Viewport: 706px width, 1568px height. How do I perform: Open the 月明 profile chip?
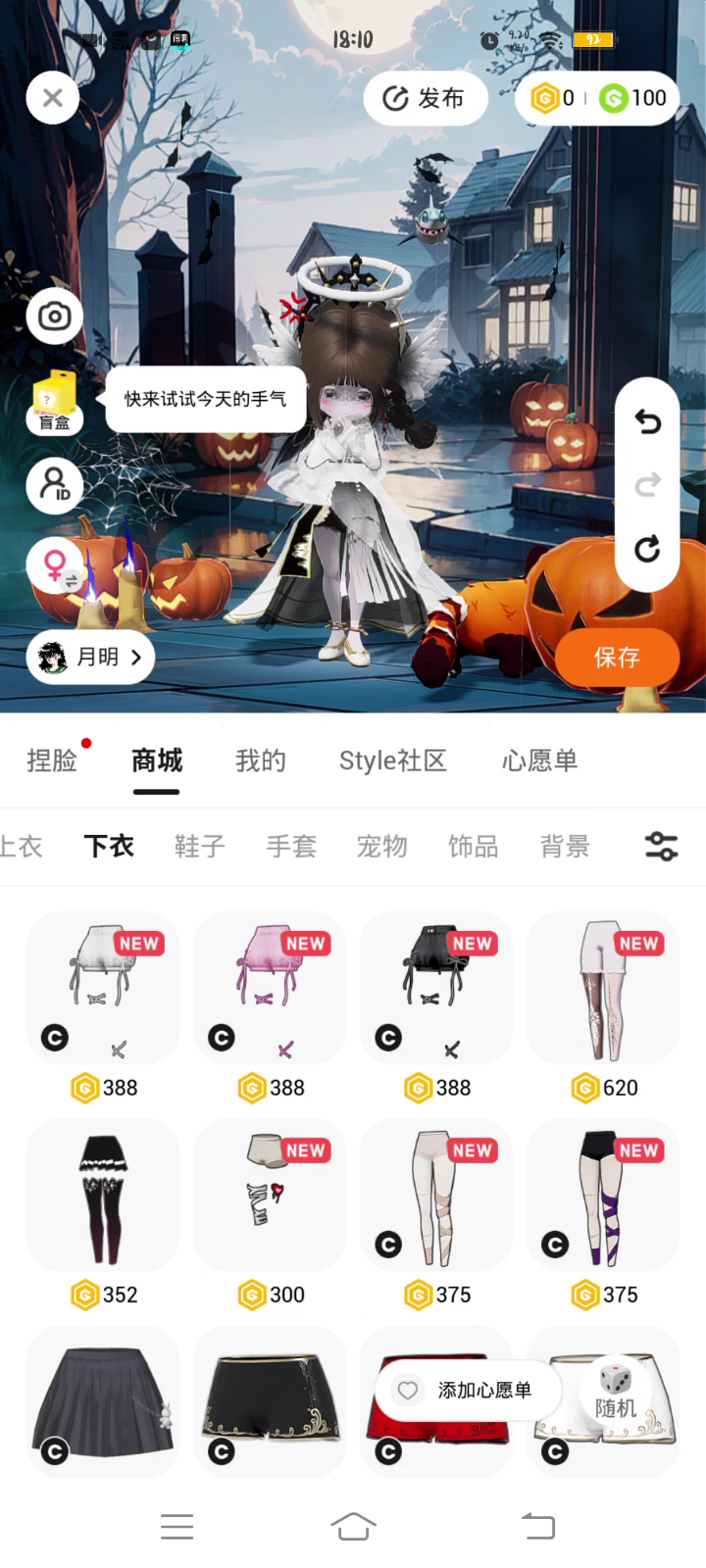pyautogui.click(x=90, y=657)
